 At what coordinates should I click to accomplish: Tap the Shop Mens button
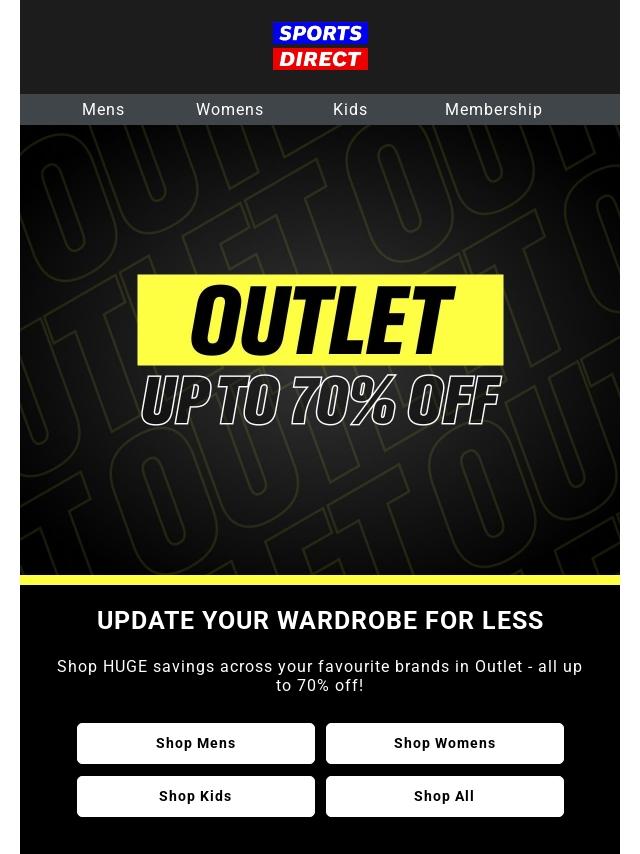(x=196, y=743)
